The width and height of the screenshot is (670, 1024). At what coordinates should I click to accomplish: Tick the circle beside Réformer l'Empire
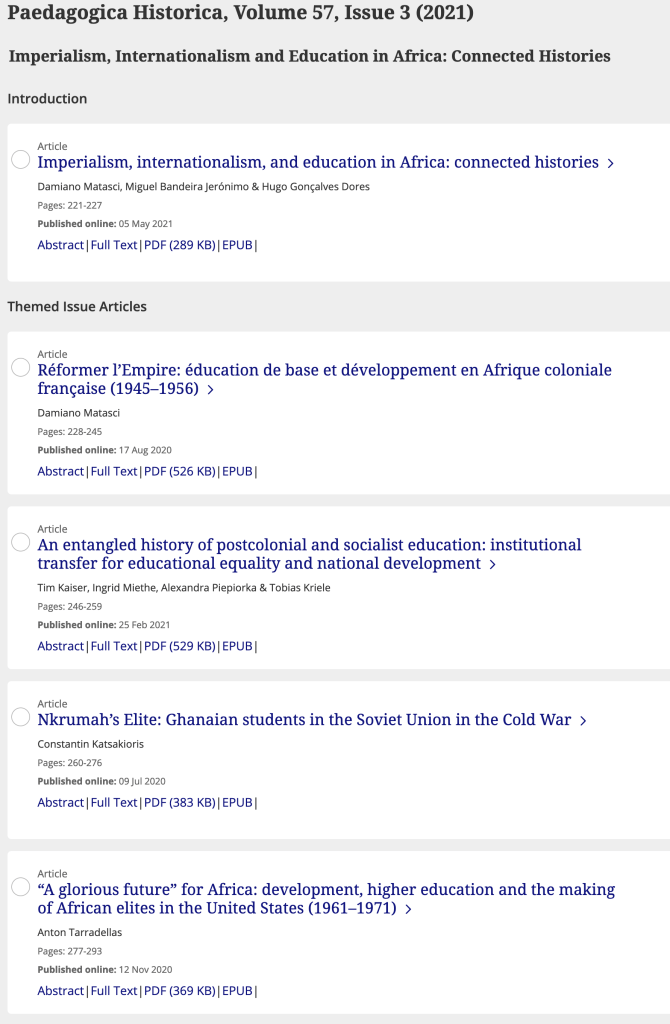pyautogui.click(x=20, y=368)
